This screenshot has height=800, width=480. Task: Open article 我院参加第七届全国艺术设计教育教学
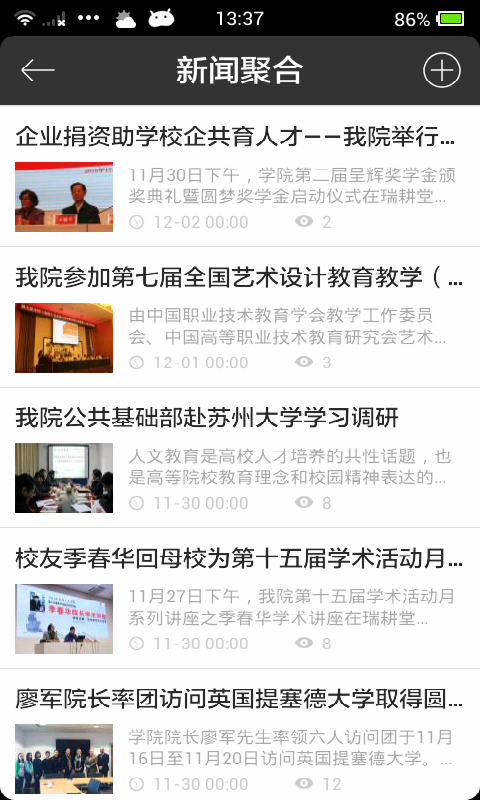(240, 317)
